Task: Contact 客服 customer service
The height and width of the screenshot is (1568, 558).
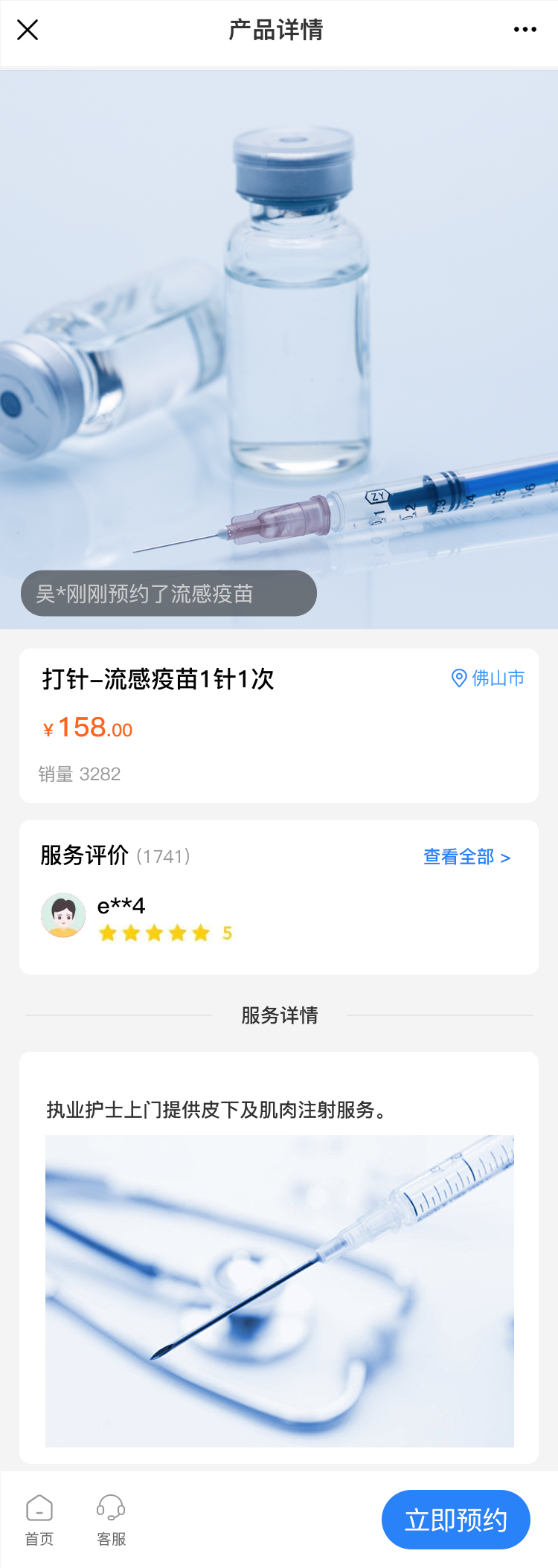Action: click(x=111, y=1520)
